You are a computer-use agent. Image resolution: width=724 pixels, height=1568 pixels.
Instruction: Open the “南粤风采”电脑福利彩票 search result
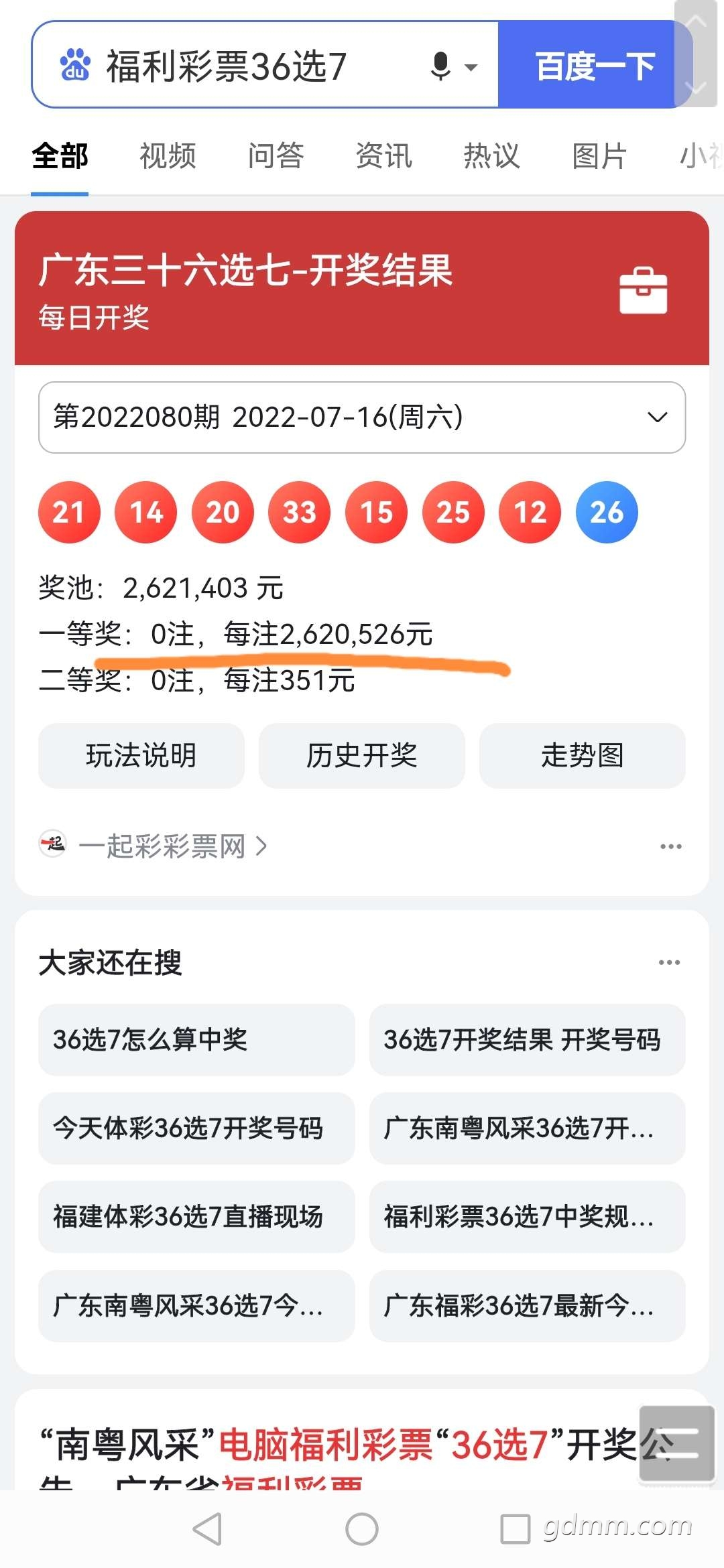335,1444
